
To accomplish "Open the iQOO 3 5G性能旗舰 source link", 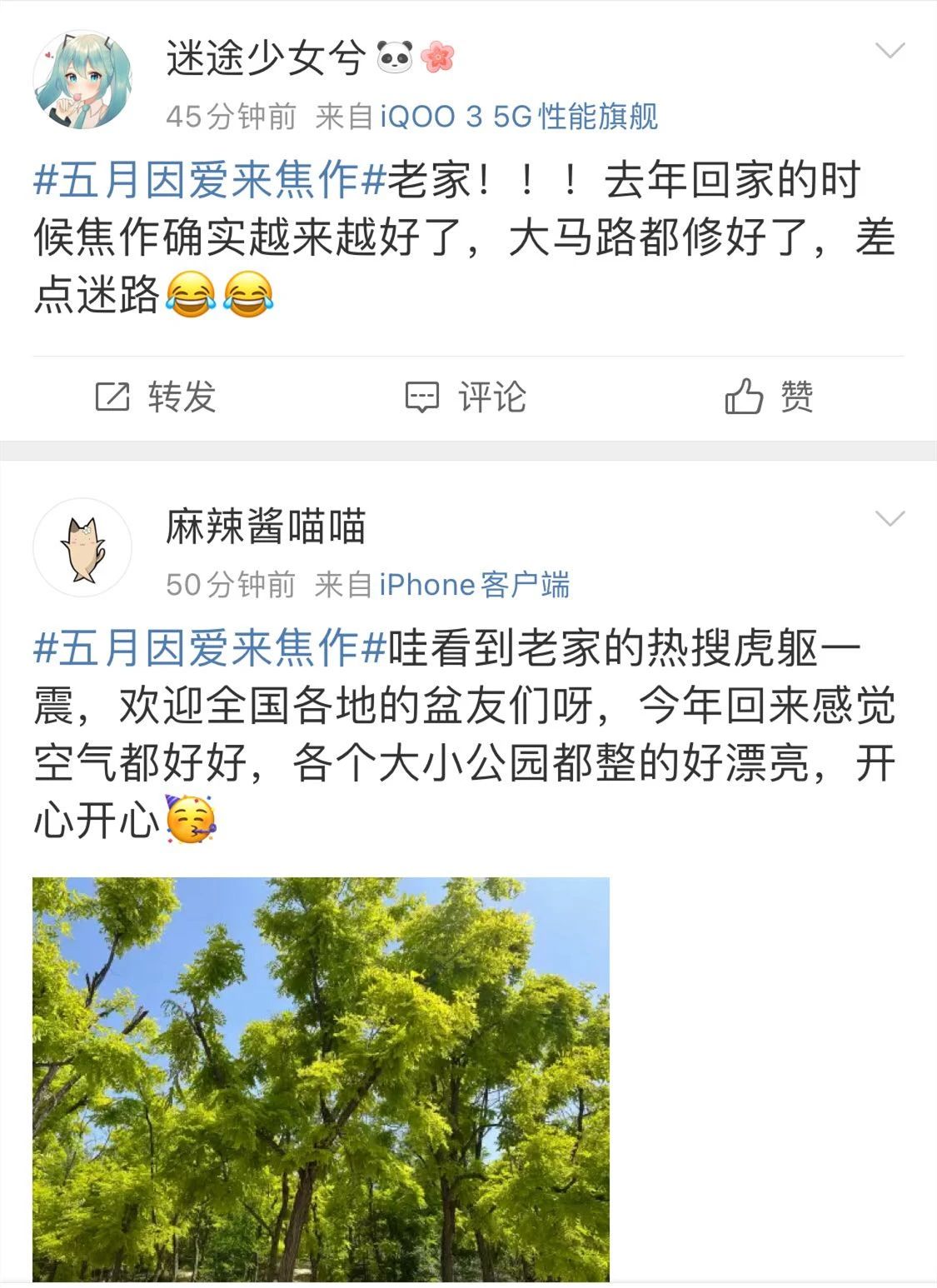I will pos(519,117).
